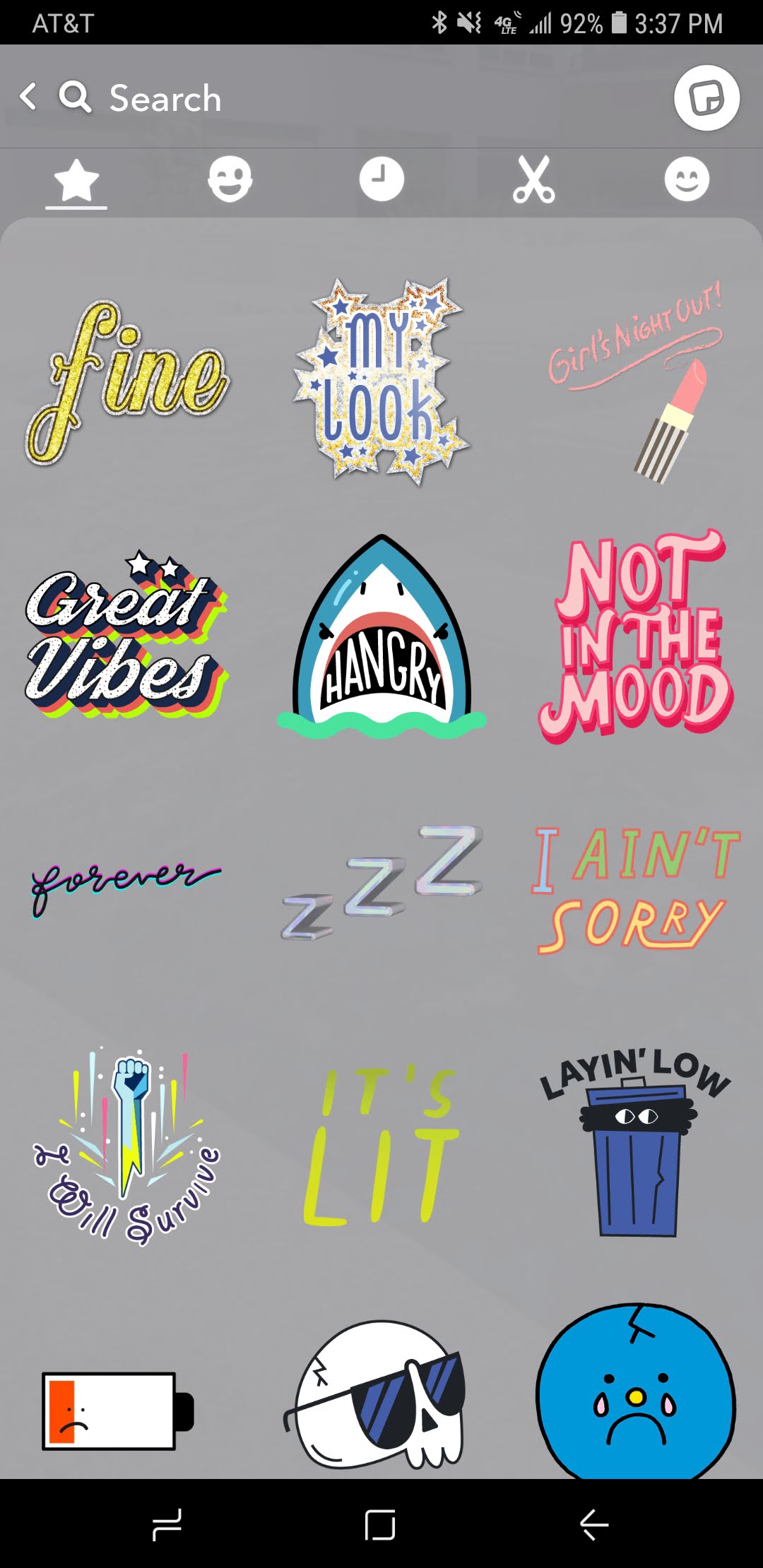The width and height of the screenshot is (763, 1568).
Task: Go back using the top-left arrow
Action: pyautogui.click(x=28, y=97)
